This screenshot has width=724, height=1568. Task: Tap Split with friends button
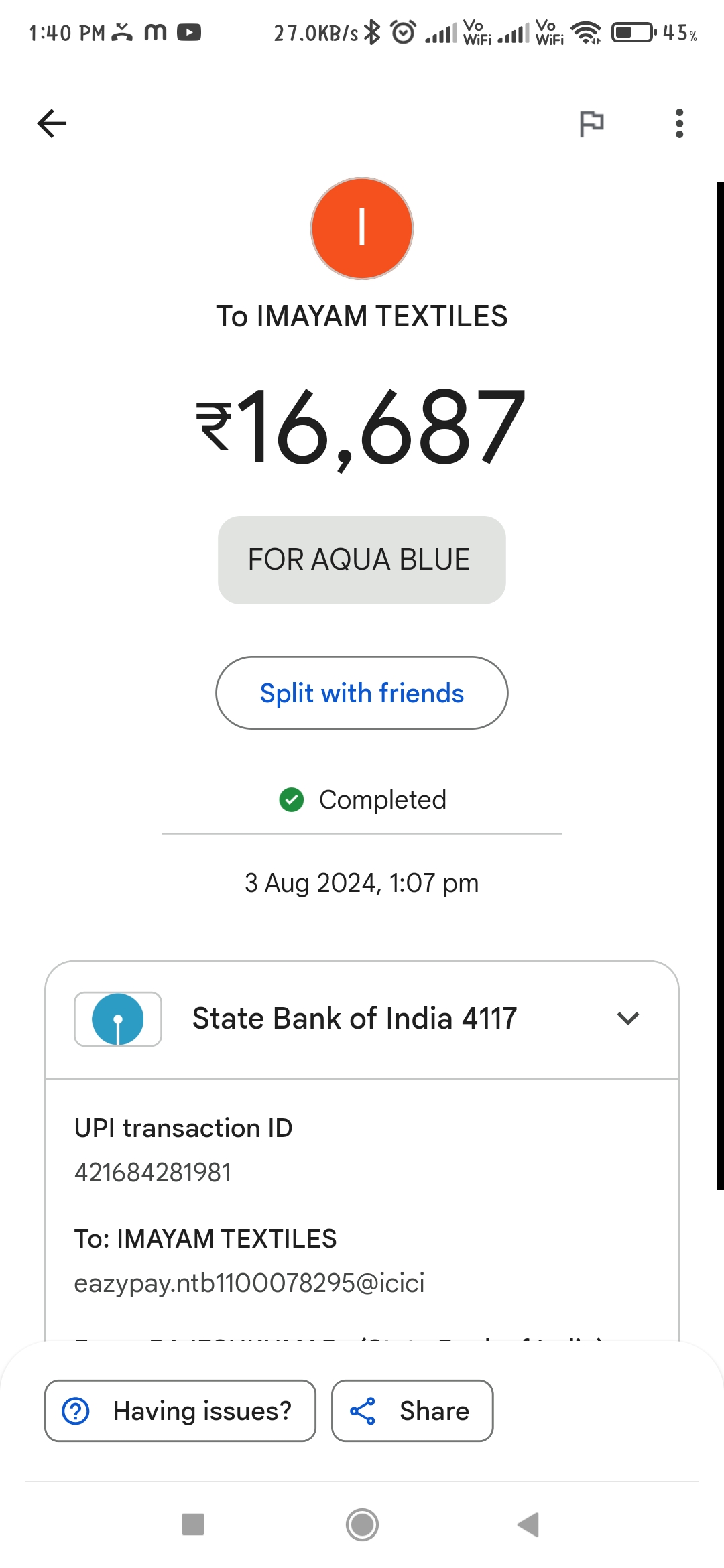pyautogui.click(x=362, y=693)
